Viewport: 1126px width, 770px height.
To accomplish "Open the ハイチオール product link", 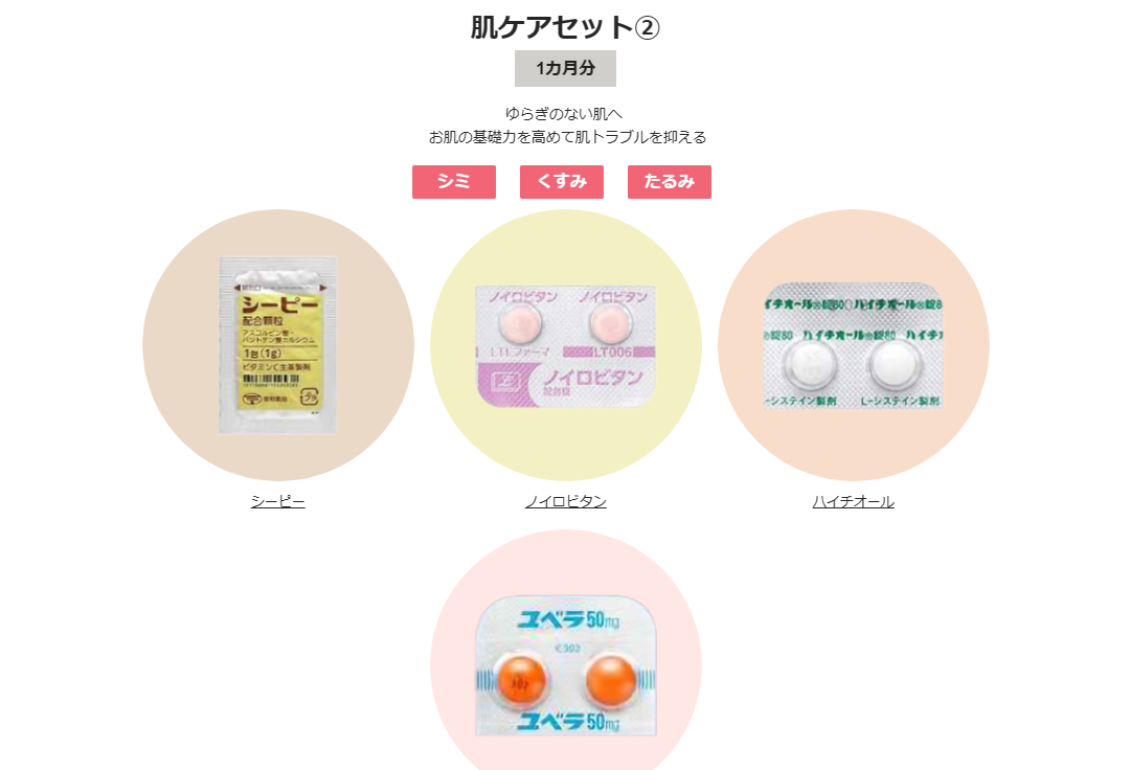I will tap(853, 502).
